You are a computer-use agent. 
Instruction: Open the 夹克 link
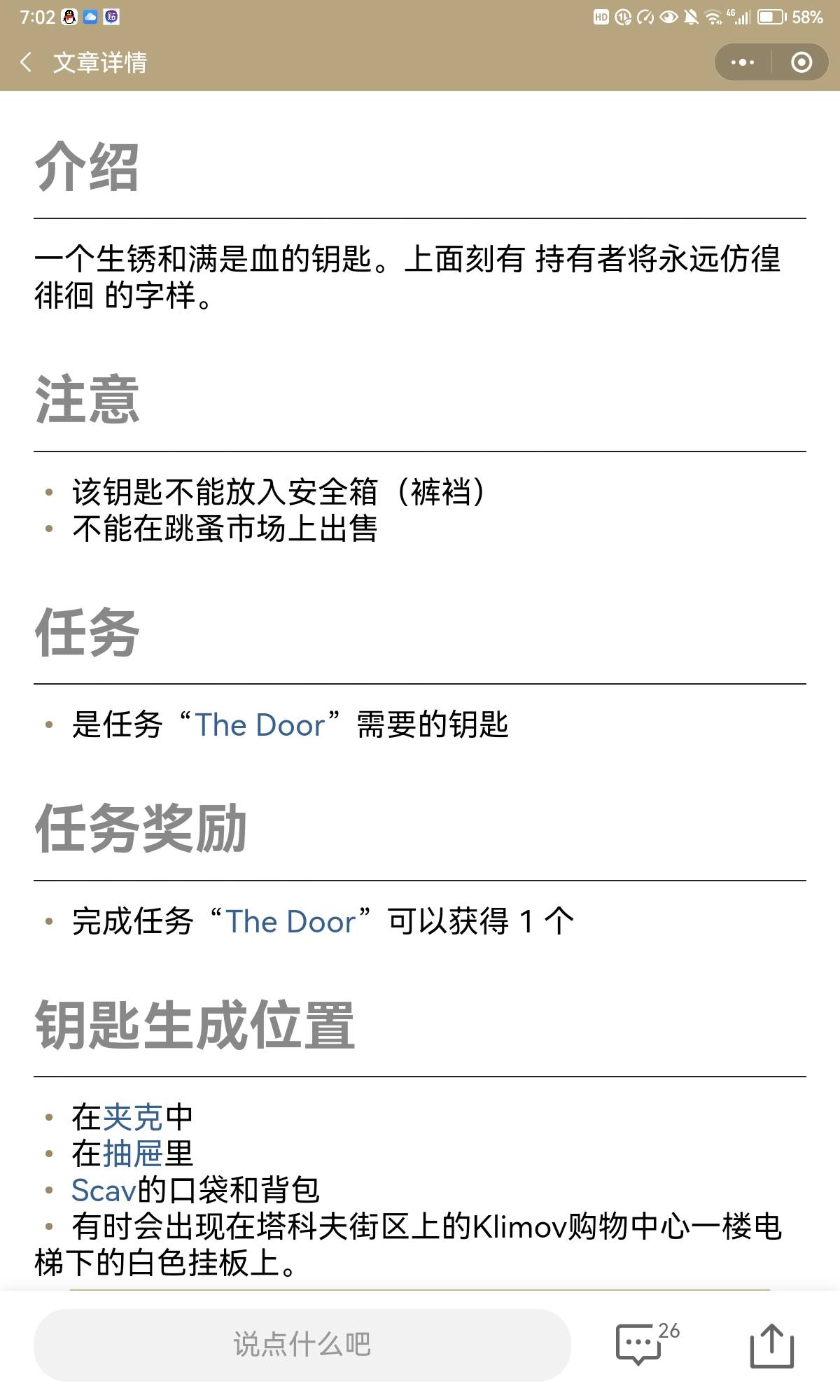(132, 1116)
